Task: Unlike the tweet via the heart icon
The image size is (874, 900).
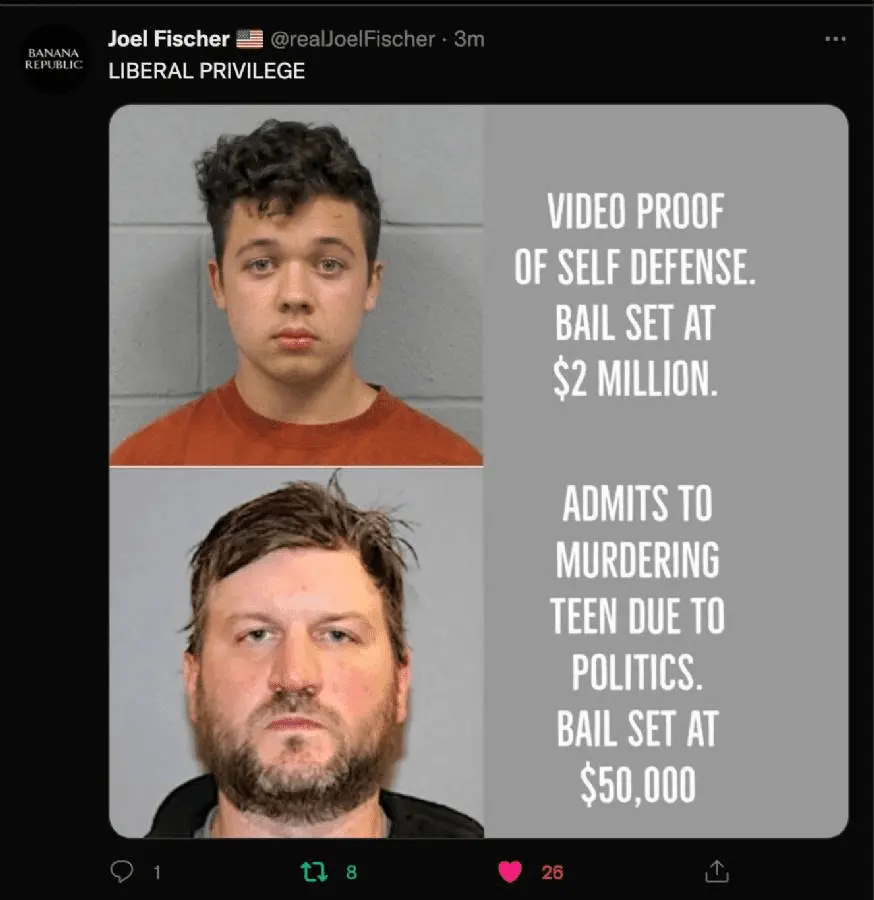Action: (511, 872)
